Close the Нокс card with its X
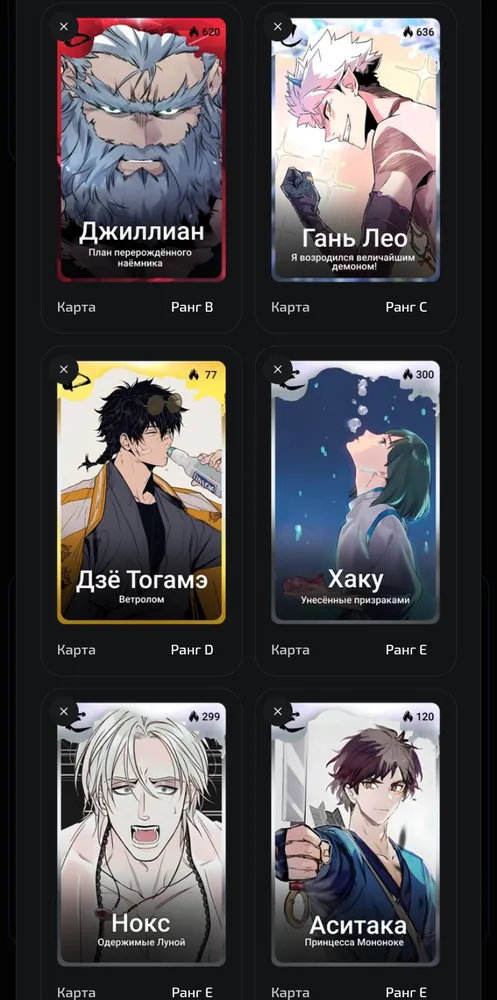 click(64, 712)
